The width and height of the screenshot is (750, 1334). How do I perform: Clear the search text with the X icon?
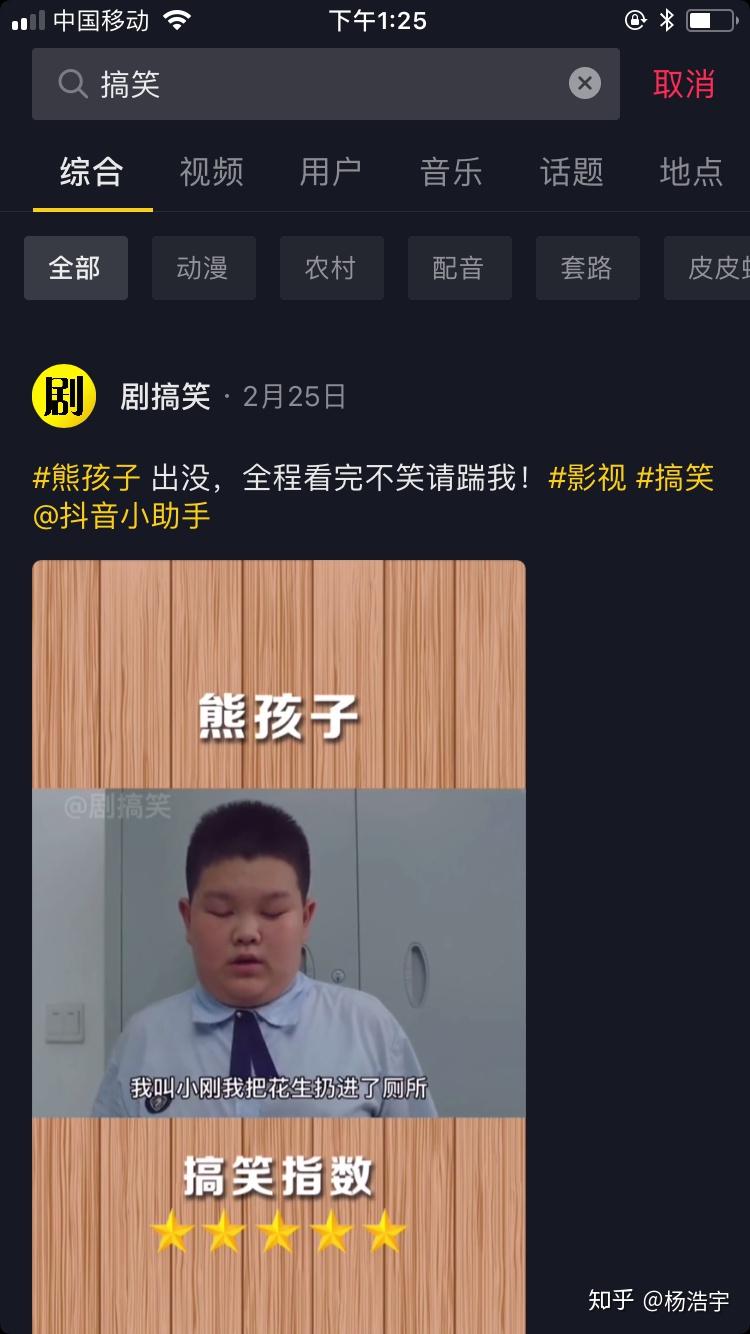coord(585,83)
